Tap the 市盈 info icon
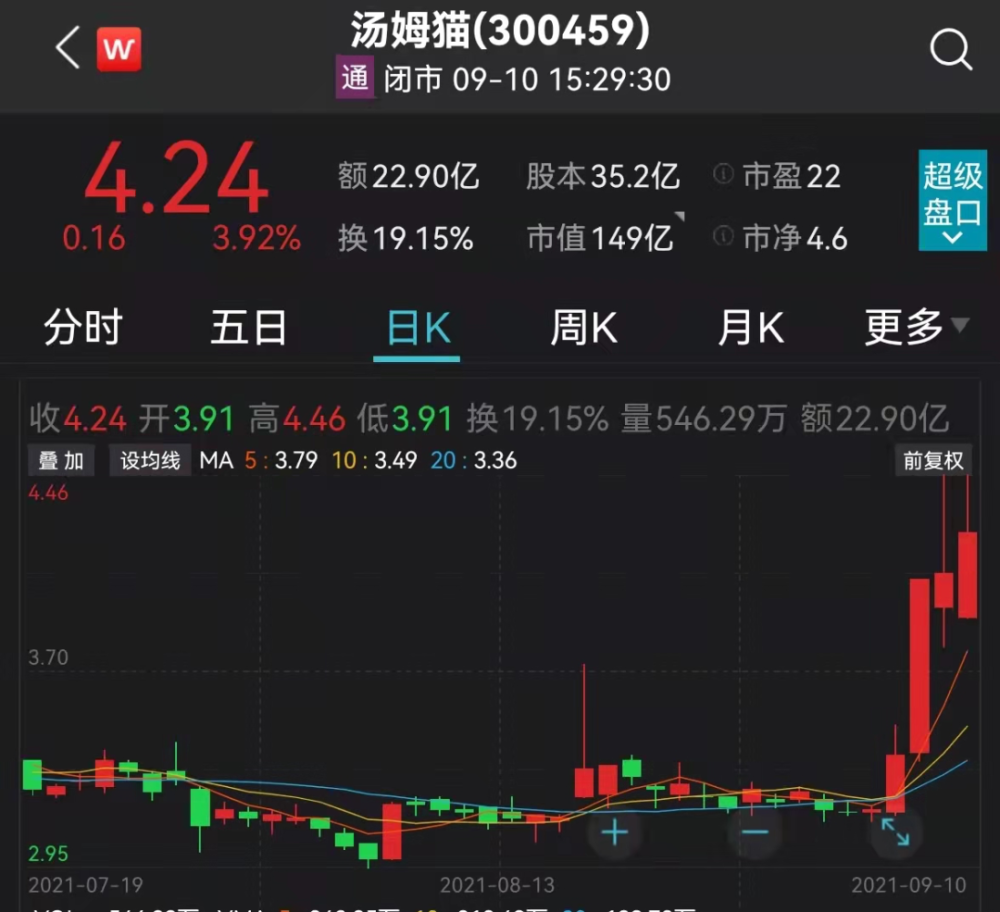 [722, 176]
